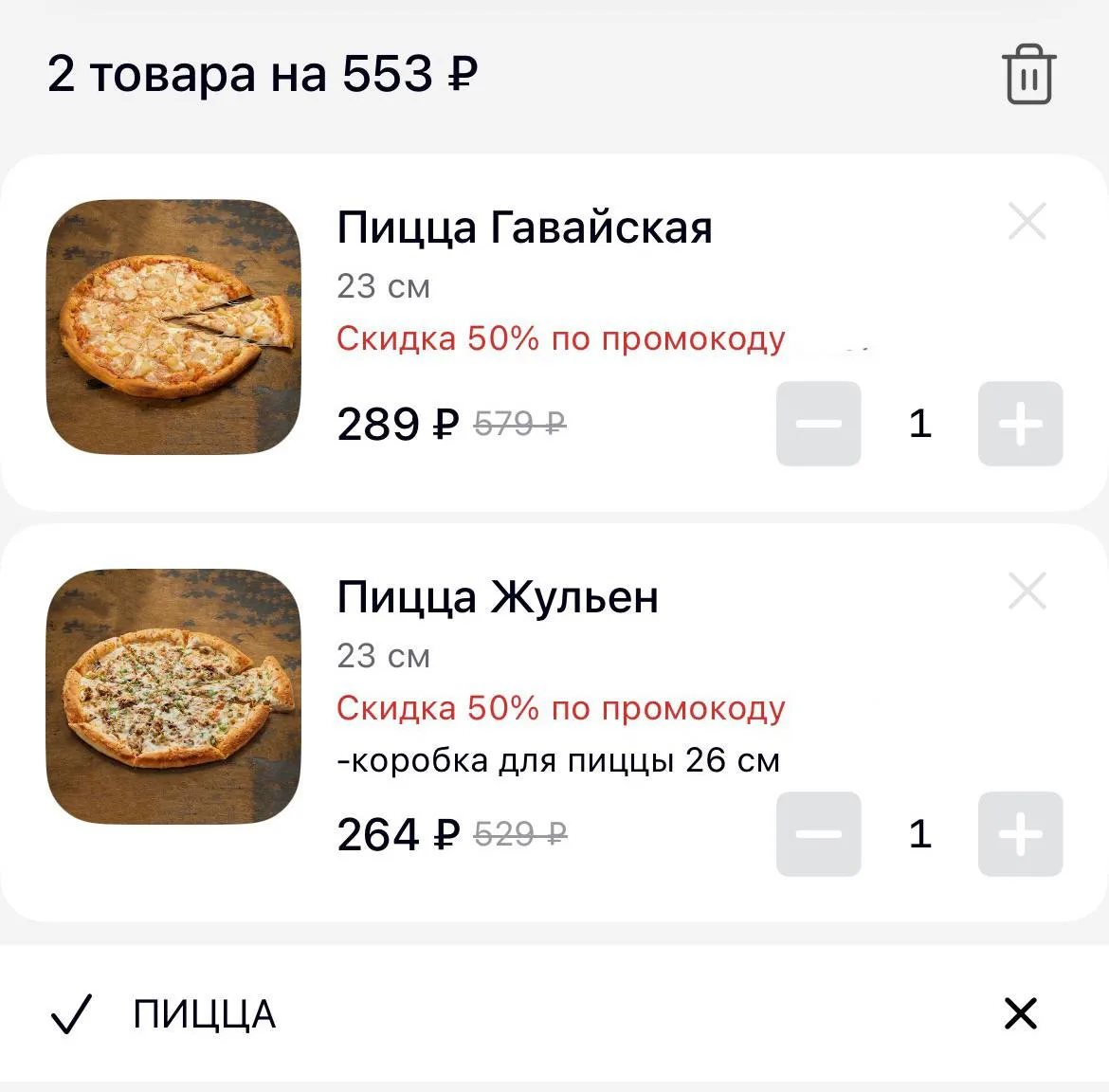
Task: Clear the applied ПИЦЦА promo code
Action: tap(1021, 1013)
